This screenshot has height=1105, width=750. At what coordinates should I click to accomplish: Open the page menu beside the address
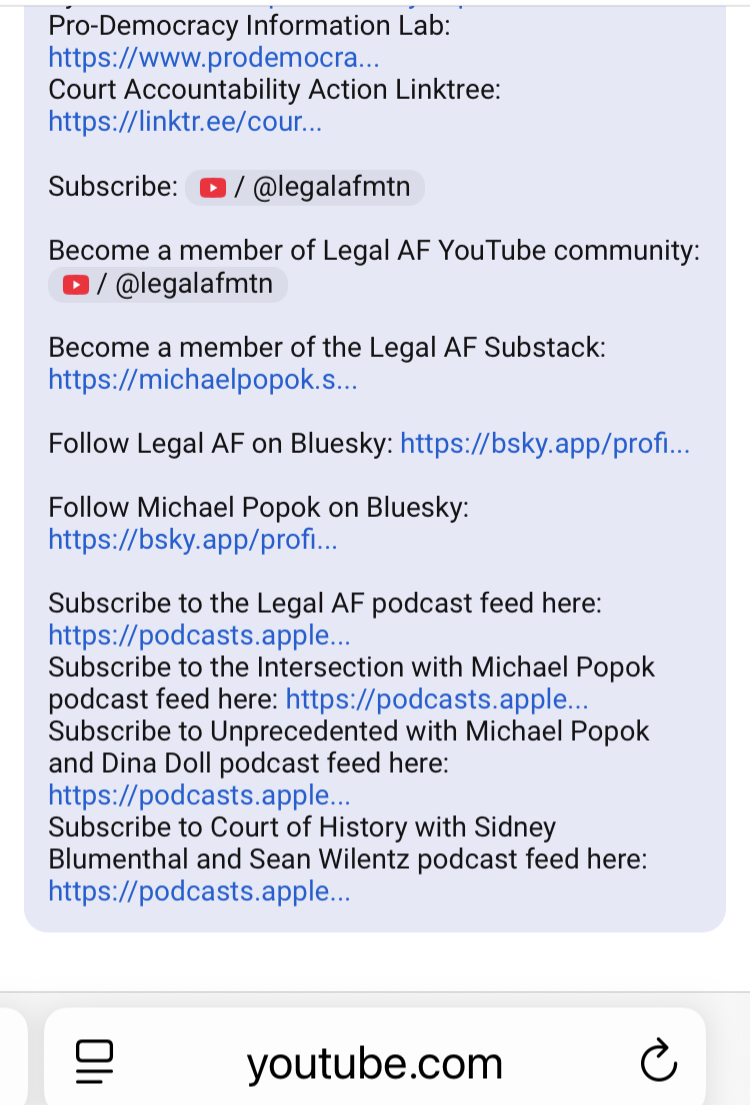[x=95, y=1062]
